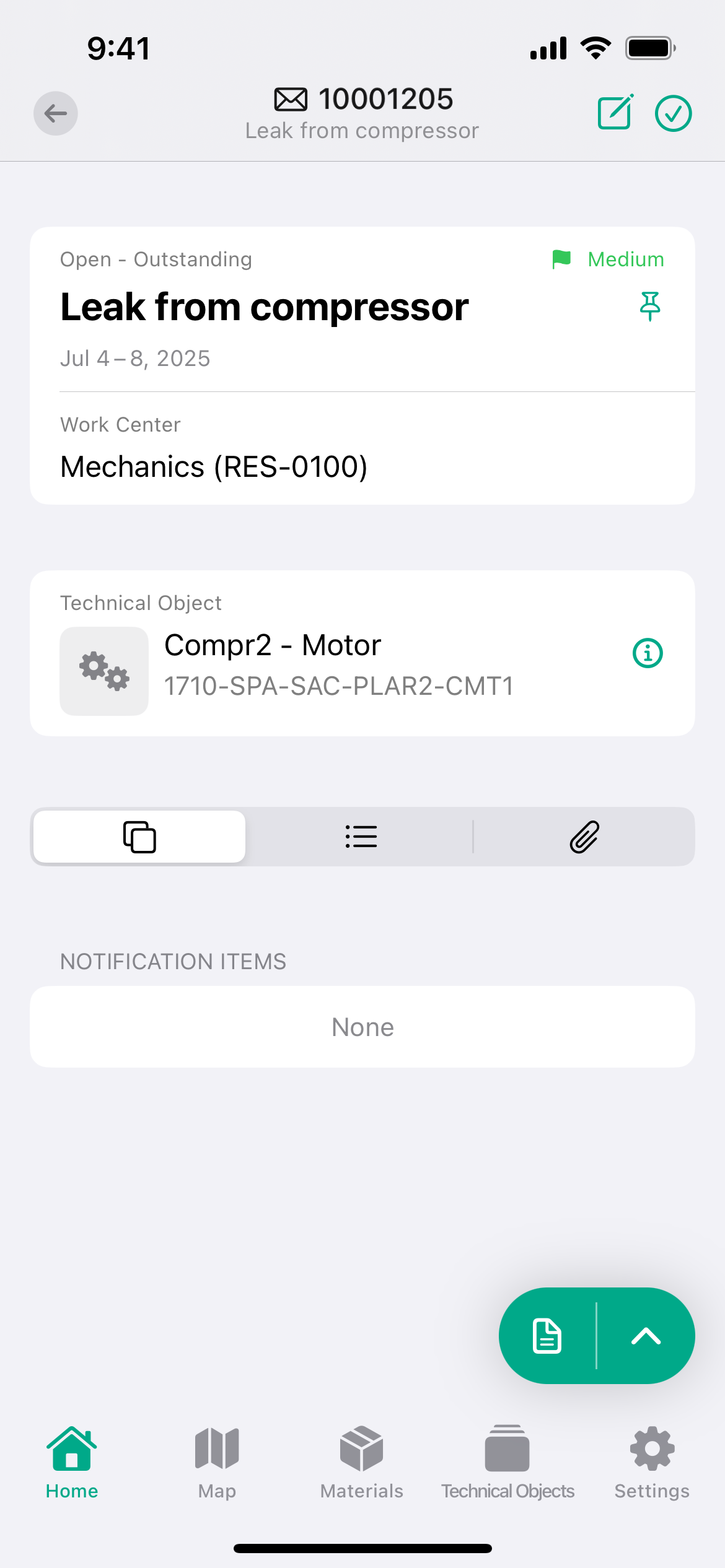Switch to the attachments paperclip segment
Screen dimensions: 725x1568
[x=584, y=837]
